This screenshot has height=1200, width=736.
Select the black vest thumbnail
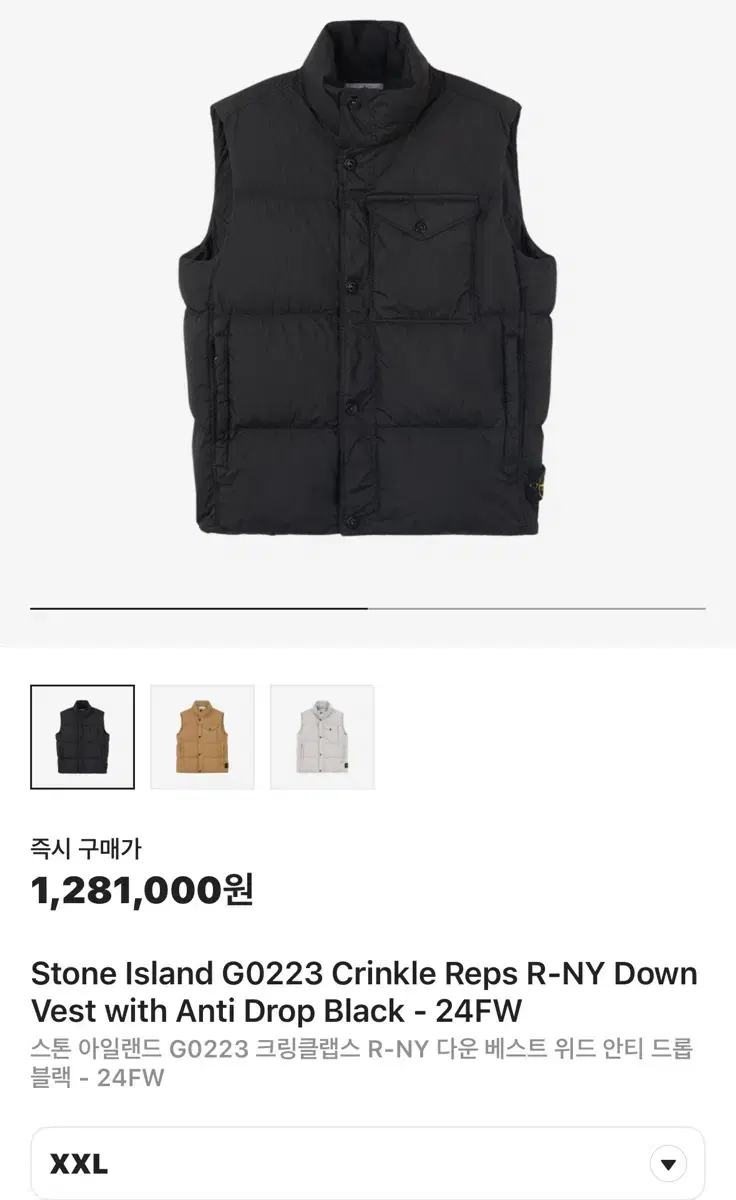81,737
